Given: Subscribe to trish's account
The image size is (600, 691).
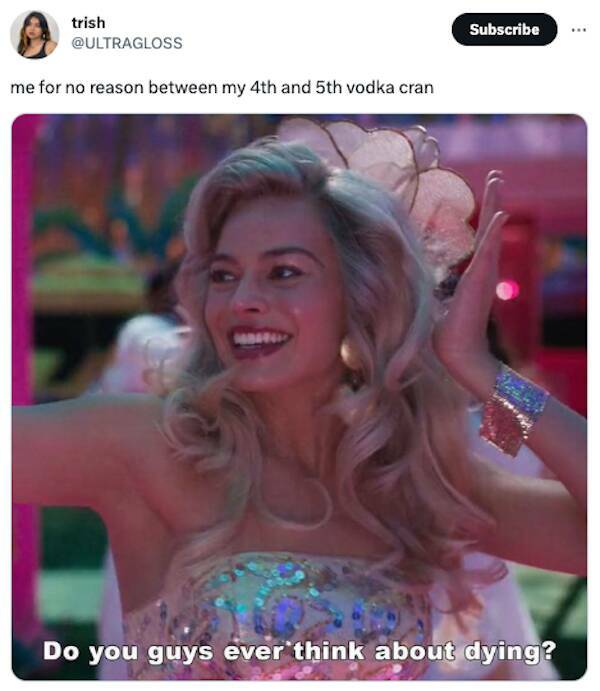Looking at the screenshot, I should click(504, 29).
